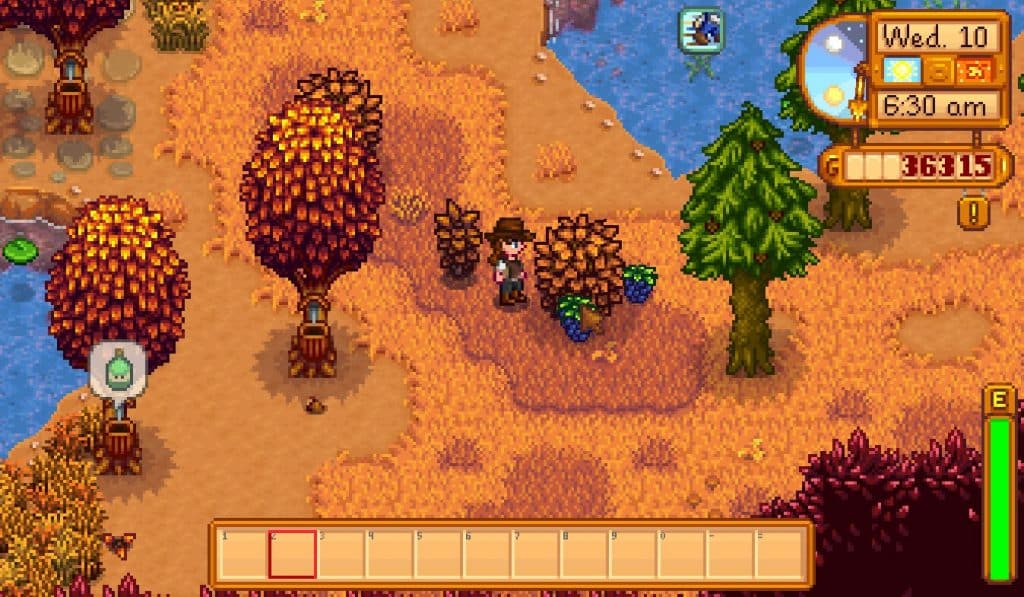The image size is (1024, 597).
Task: Select toolbar slot 4
Action: [x=390, y=554]
